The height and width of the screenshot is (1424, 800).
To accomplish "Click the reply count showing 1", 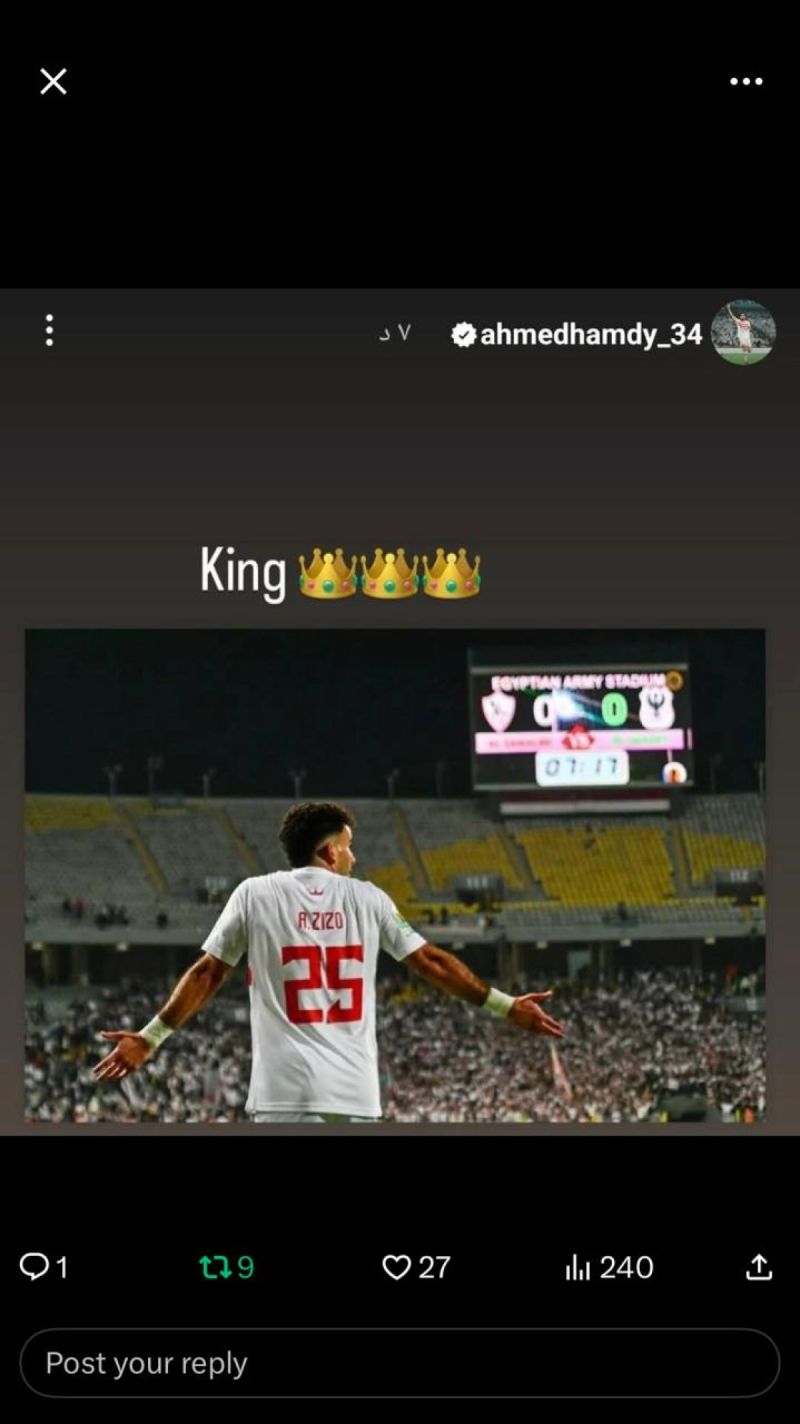I will coord(60,1267).
